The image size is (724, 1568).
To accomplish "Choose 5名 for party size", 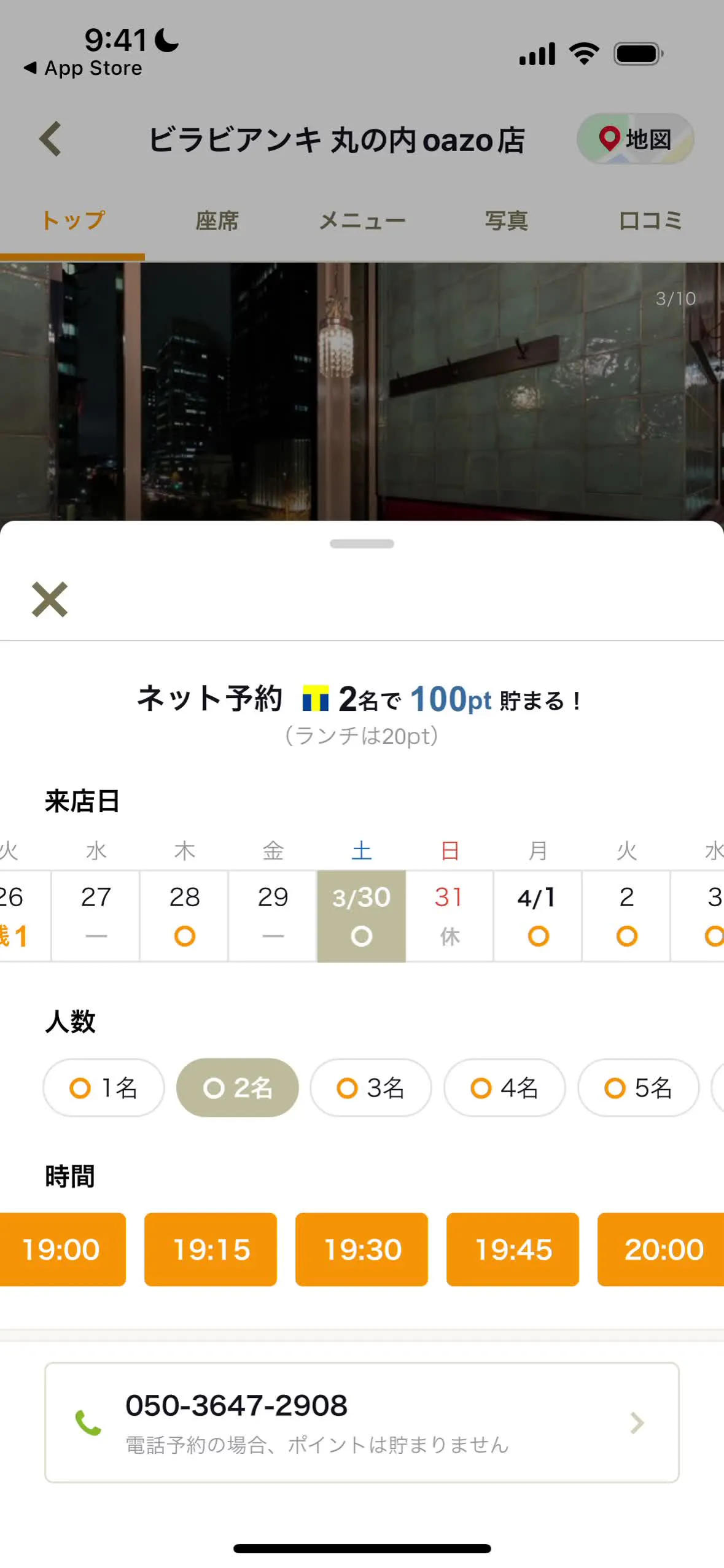I will click(x=638, y=1088).
